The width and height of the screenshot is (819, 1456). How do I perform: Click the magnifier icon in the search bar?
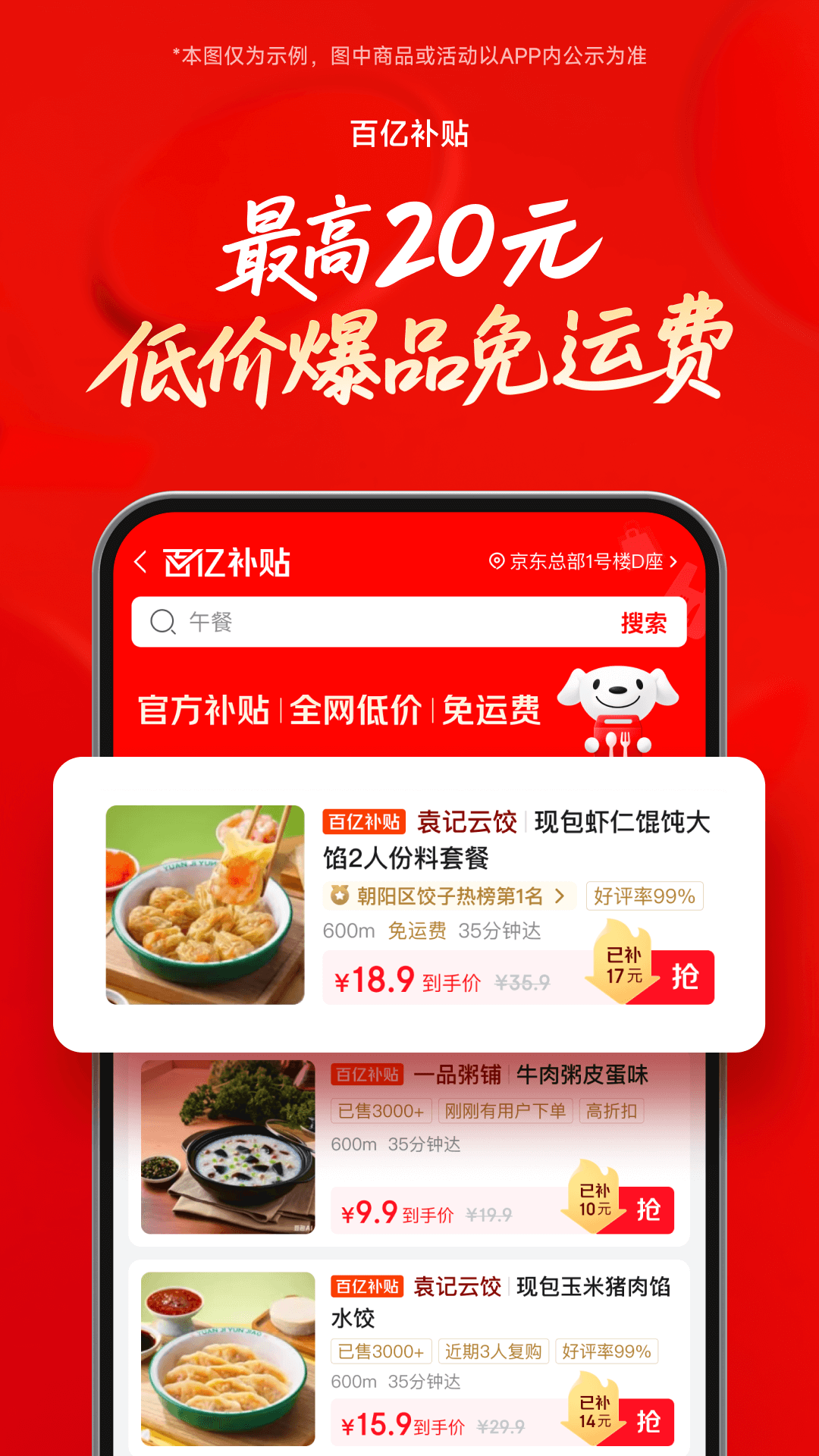162,622
